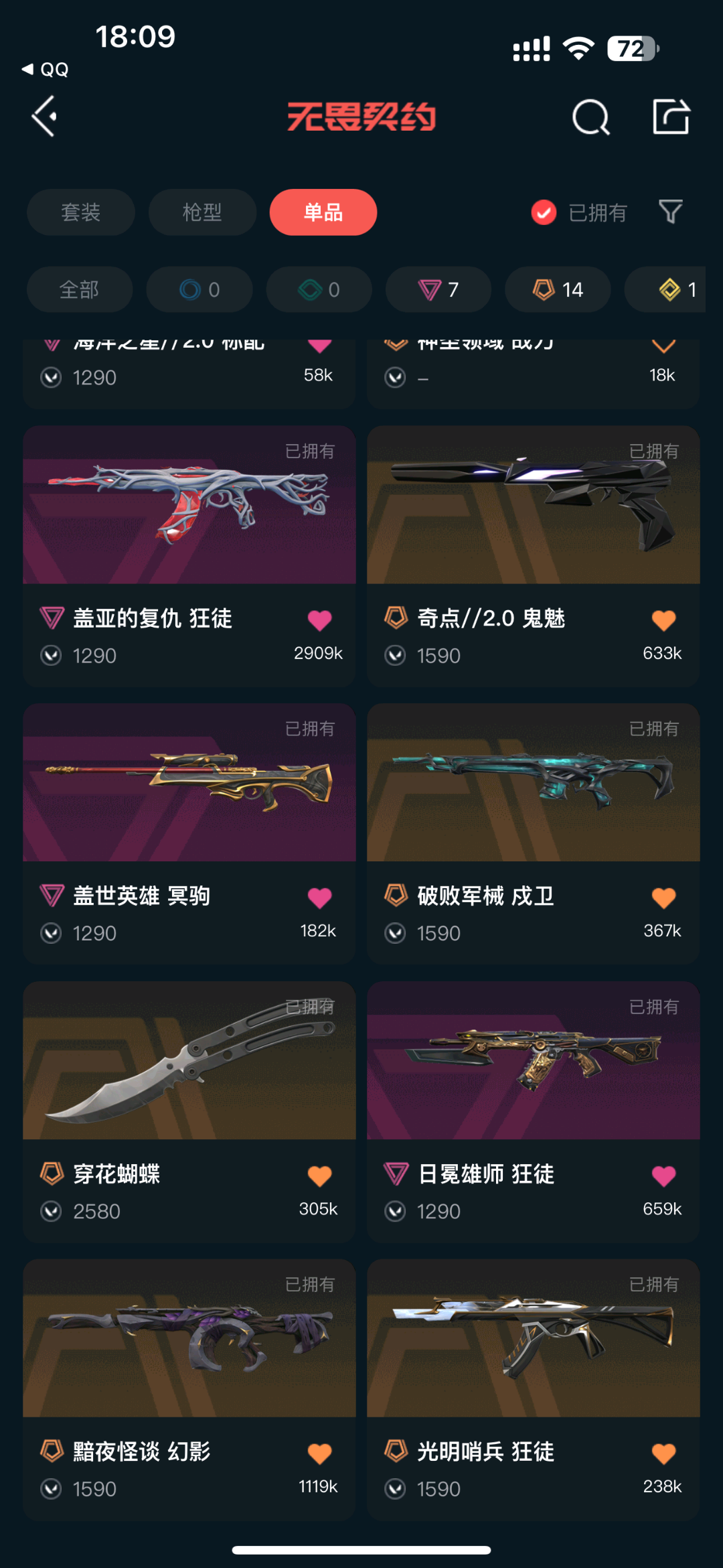
Task: Switch to the 套装 tab
Action: [x=80, y=212]
